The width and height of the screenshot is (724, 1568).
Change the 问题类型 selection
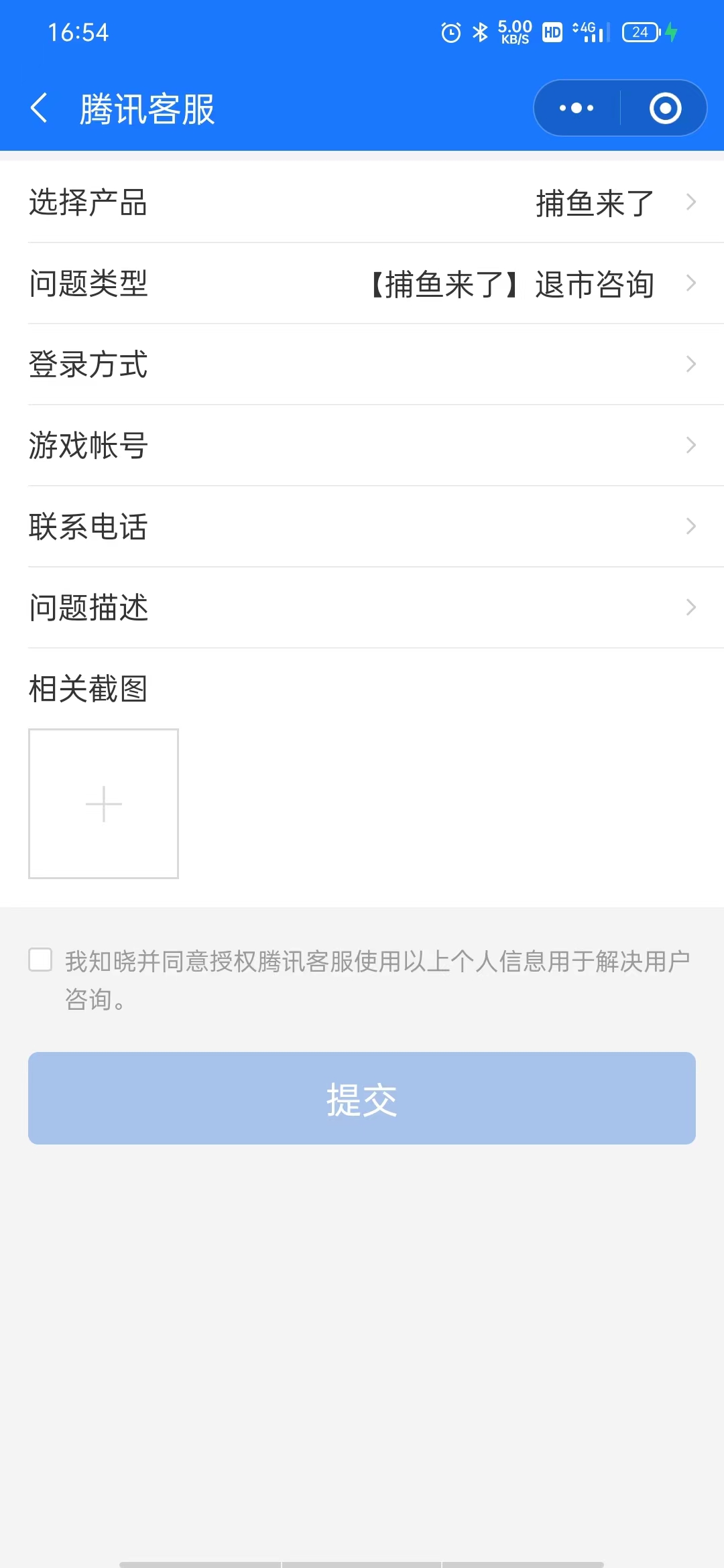click(362, 283)
